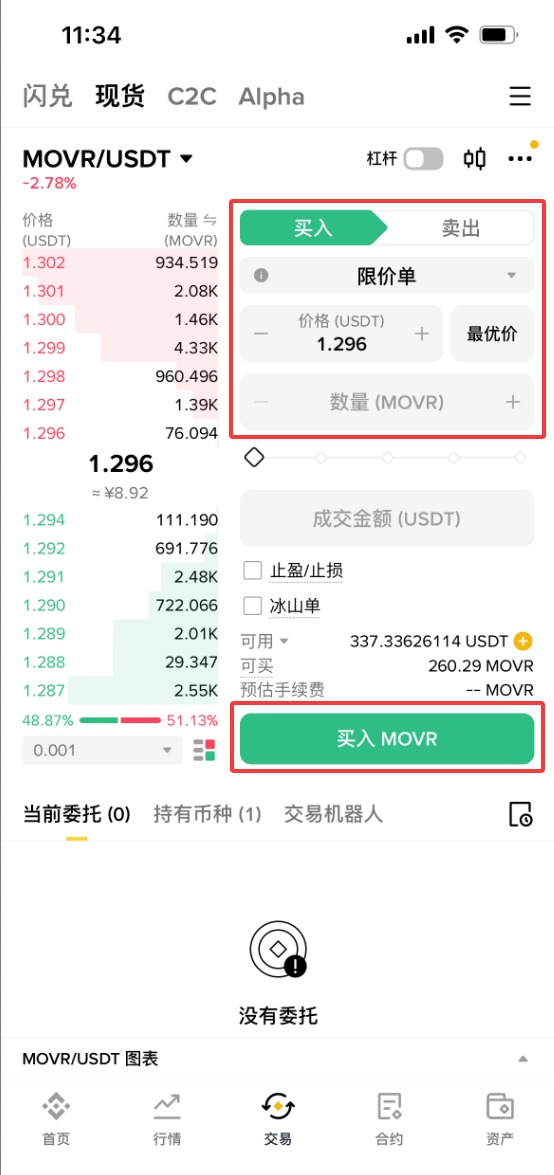Viewport: 554px width, 1175px height.
Task: Tap the 买入 MOVR buy button
Action: coord(387,739)
